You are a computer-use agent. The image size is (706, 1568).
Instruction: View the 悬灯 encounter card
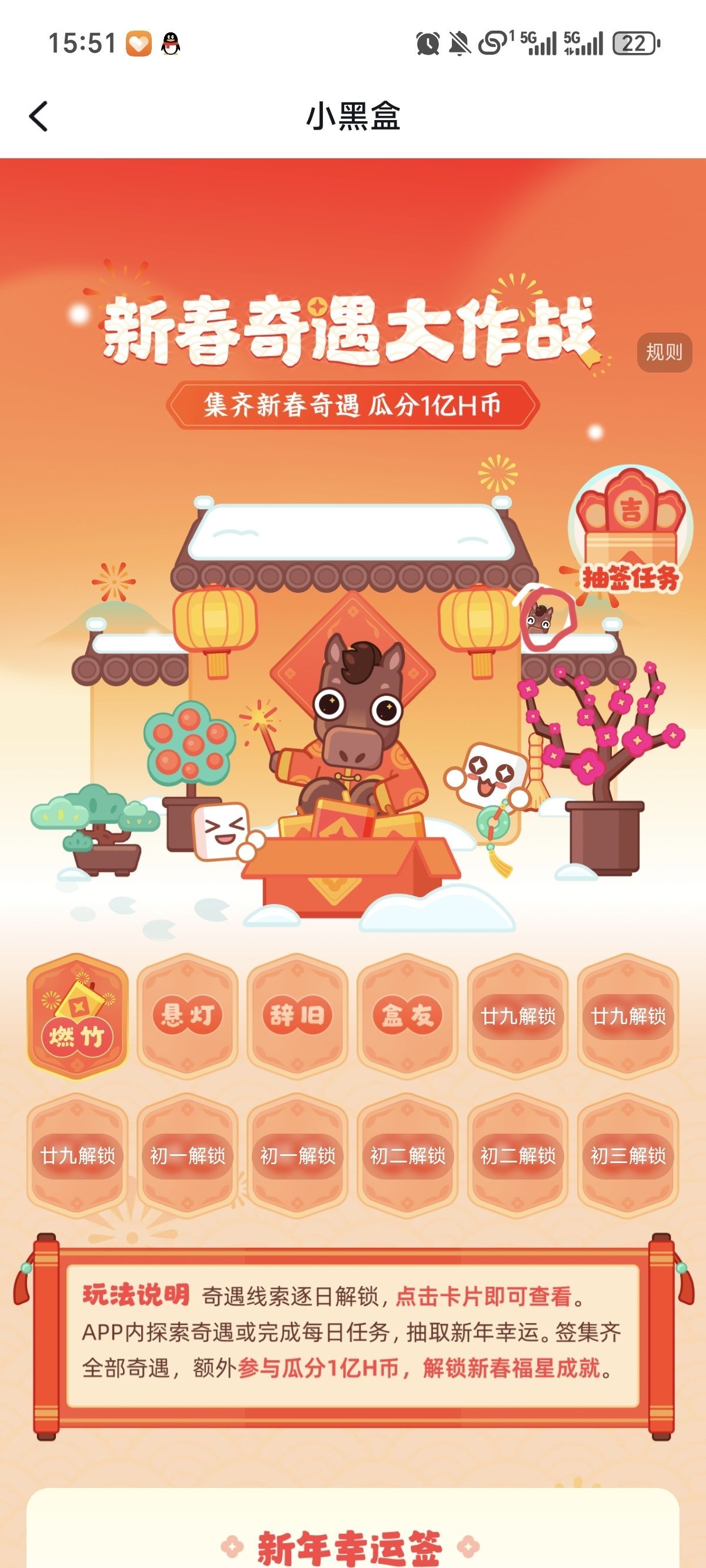(x=188, y=1016)
